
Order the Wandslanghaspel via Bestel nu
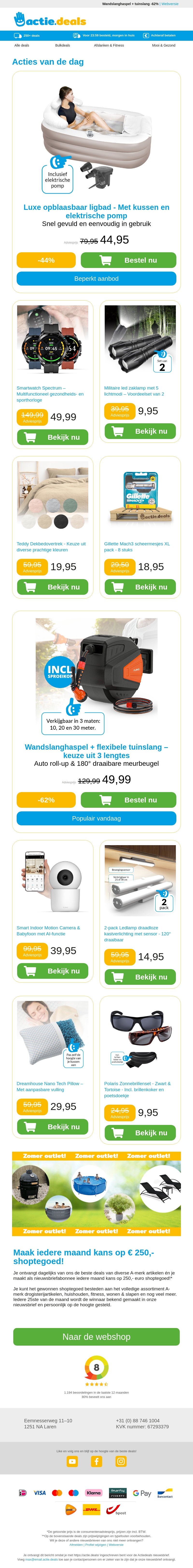128,800
